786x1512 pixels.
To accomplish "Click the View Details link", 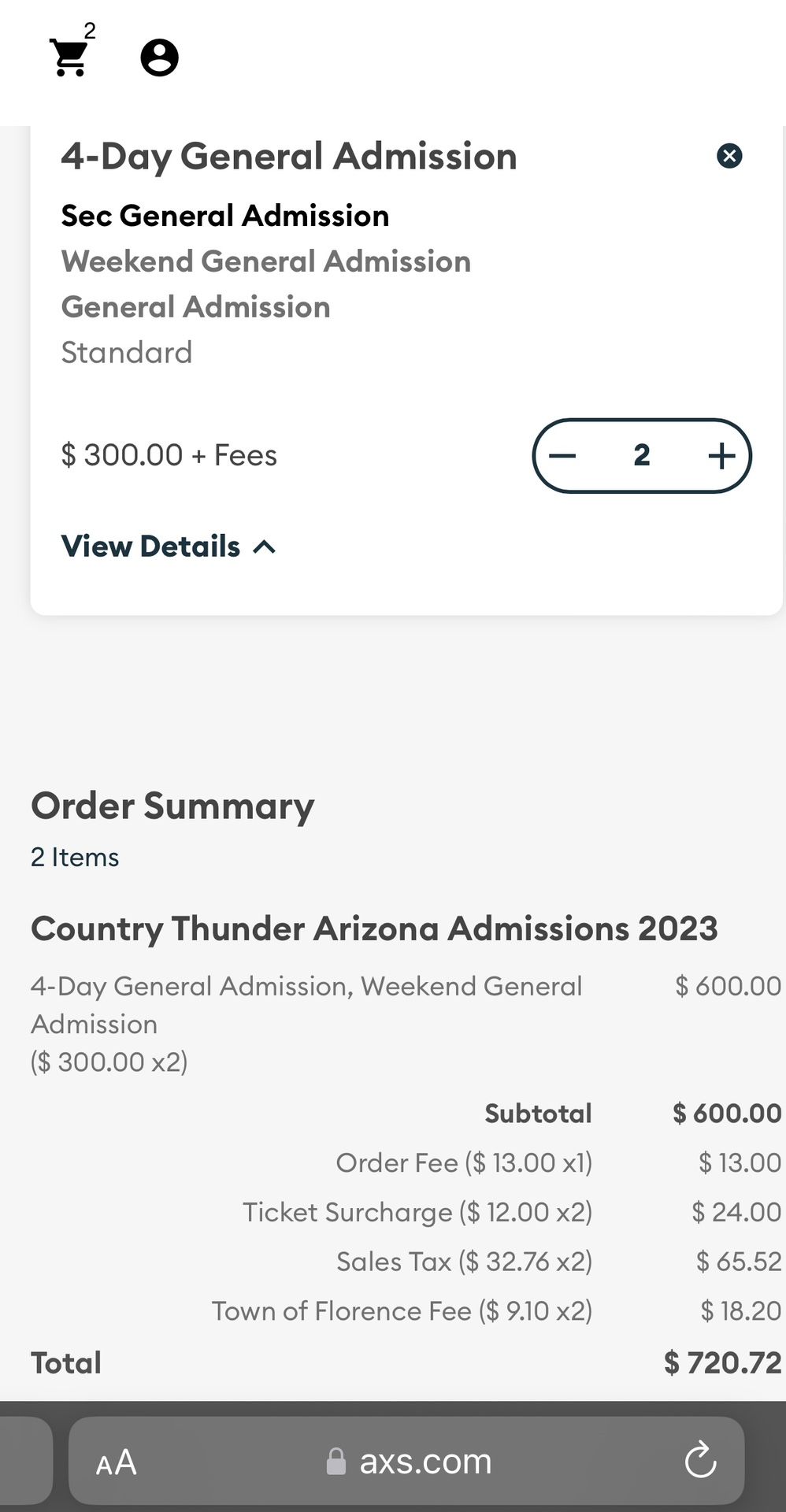I will pos(150,547).
